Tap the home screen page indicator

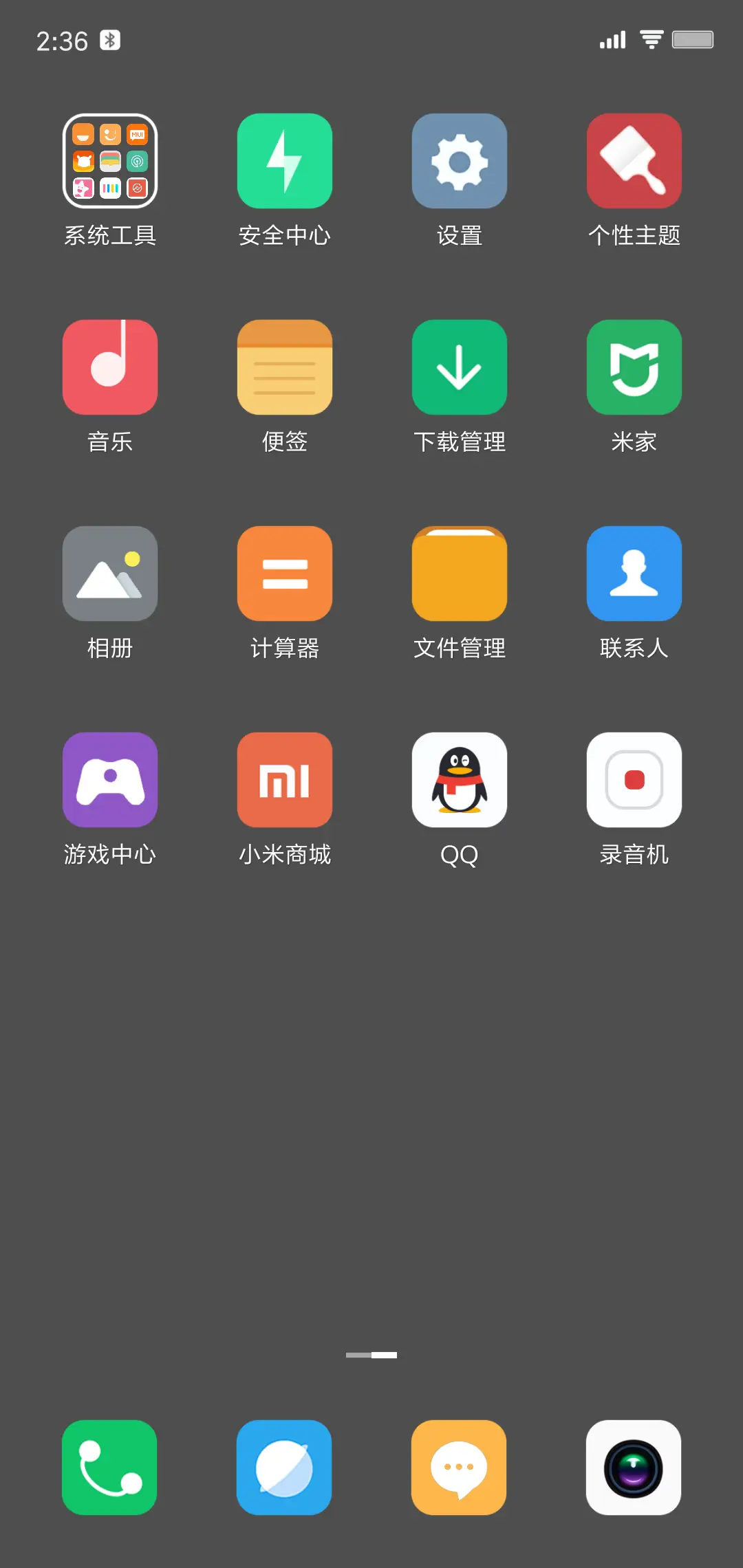[371, 1355]
